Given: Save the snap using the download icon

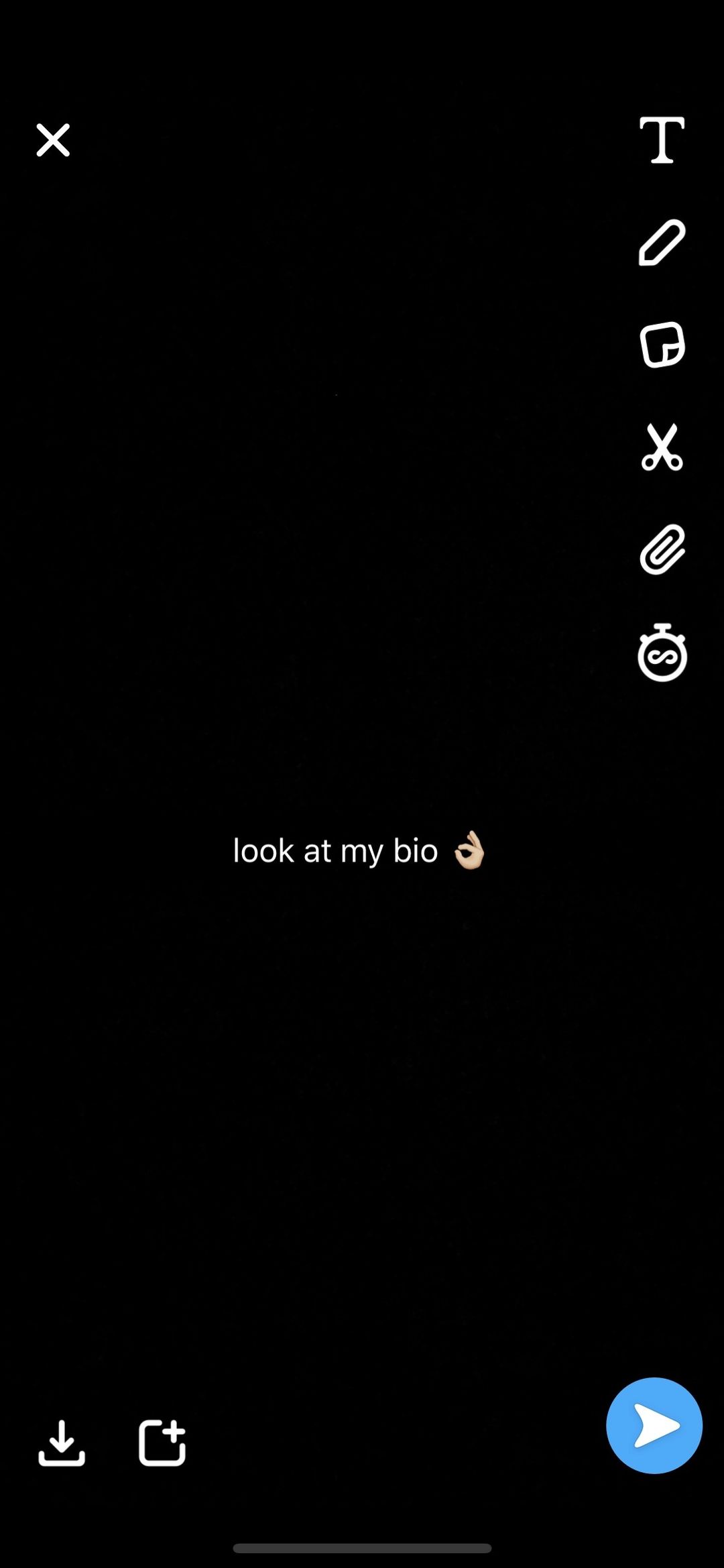Looking at the screenshot, I should point(62,1443).
